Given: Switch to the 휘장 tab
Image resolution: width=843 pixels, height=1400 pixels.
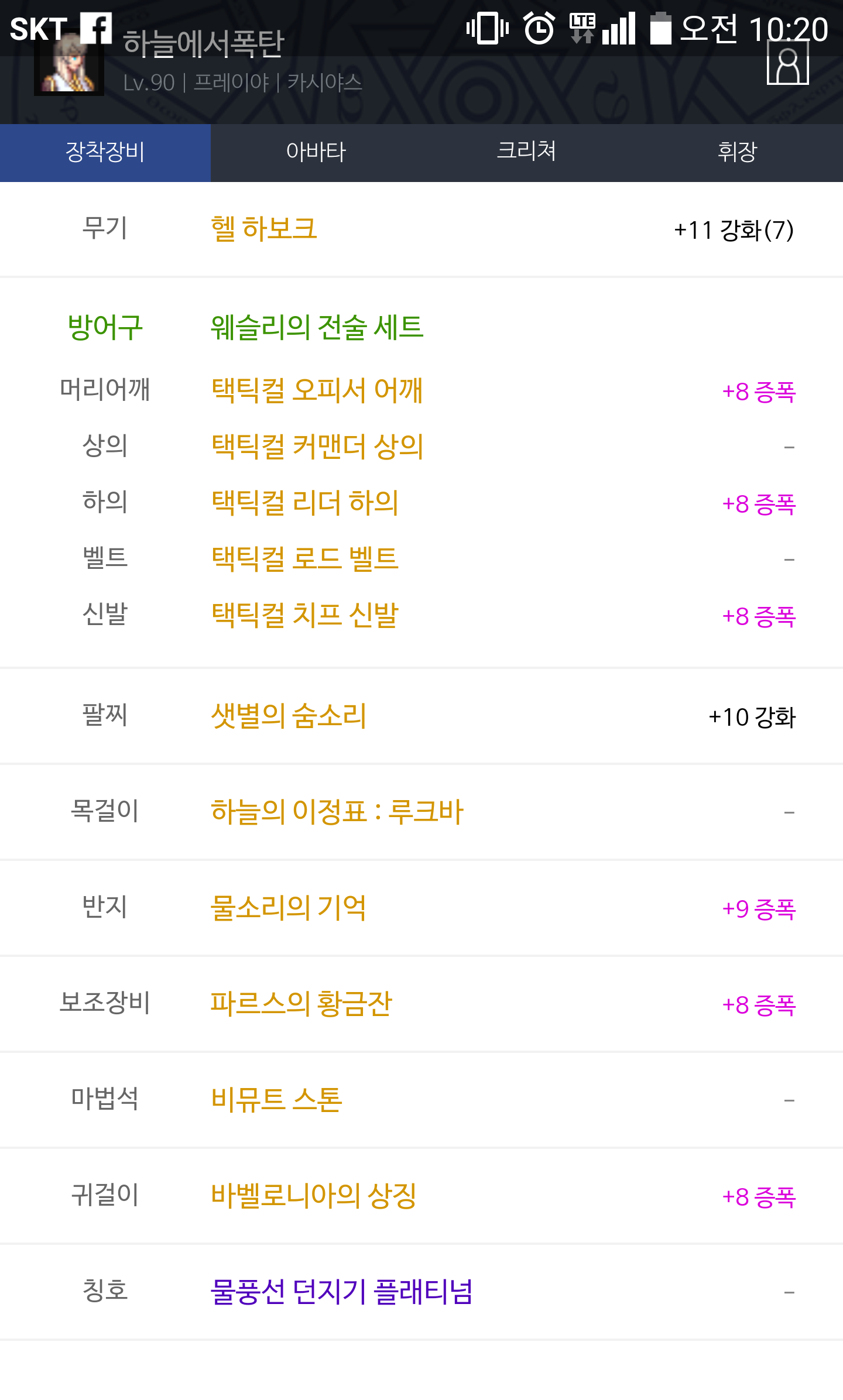Looking at the screenshot, I should pos(738,152).
